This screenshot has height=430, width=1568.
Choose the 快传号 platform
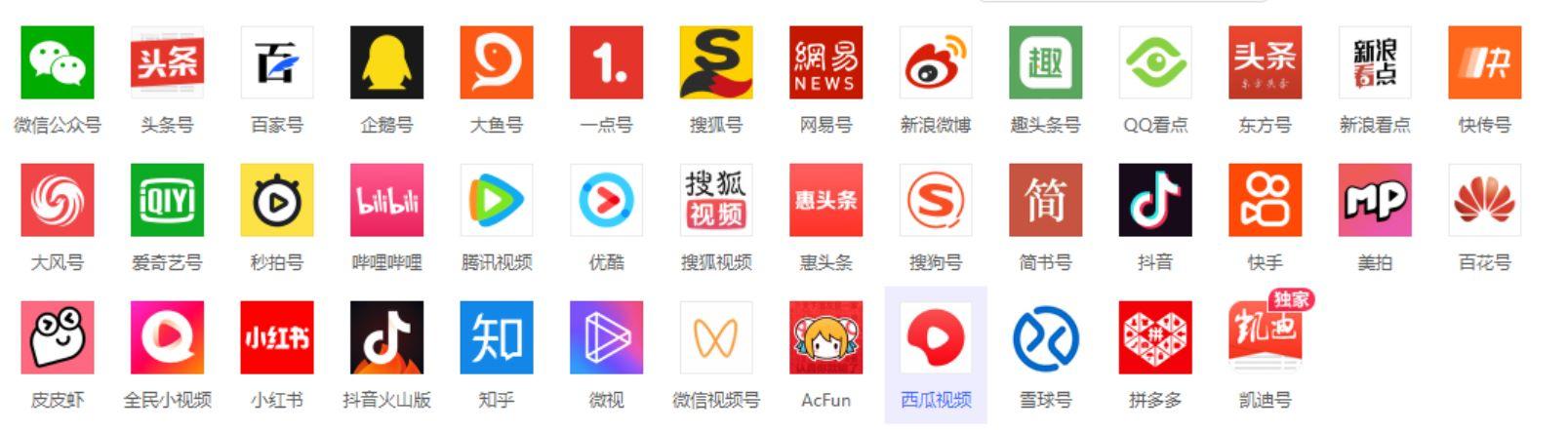pos(1484,63)
